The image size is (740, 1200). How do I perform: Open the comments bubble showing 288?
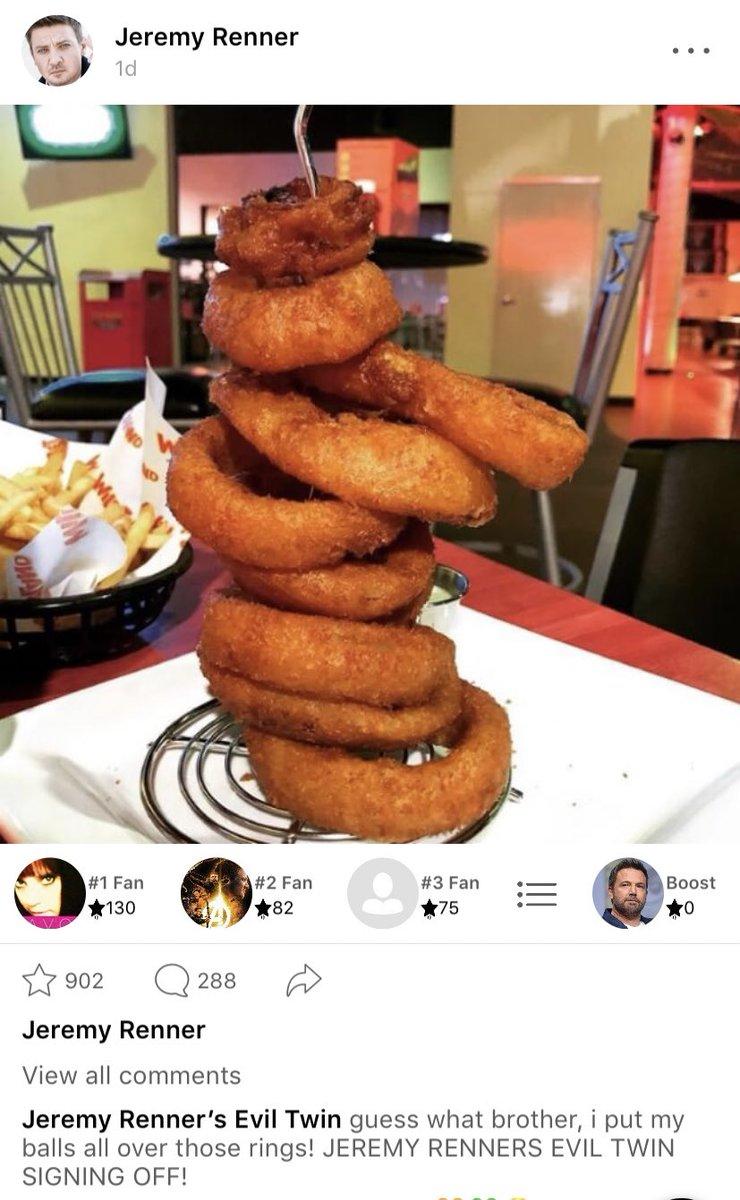click(x=172, y=981)
